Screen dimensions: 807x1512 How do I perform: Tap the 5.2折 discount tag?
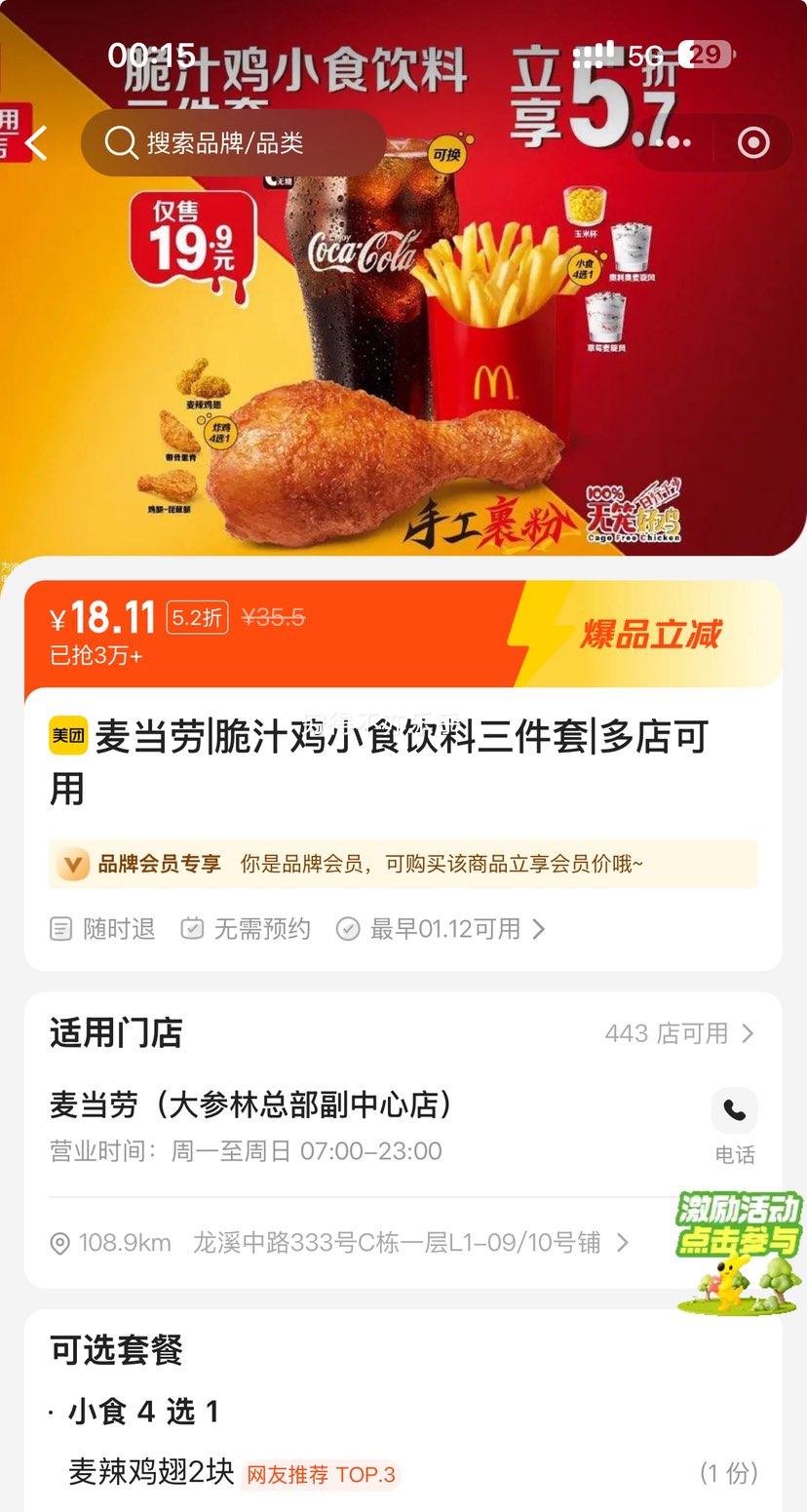point(201,617)
